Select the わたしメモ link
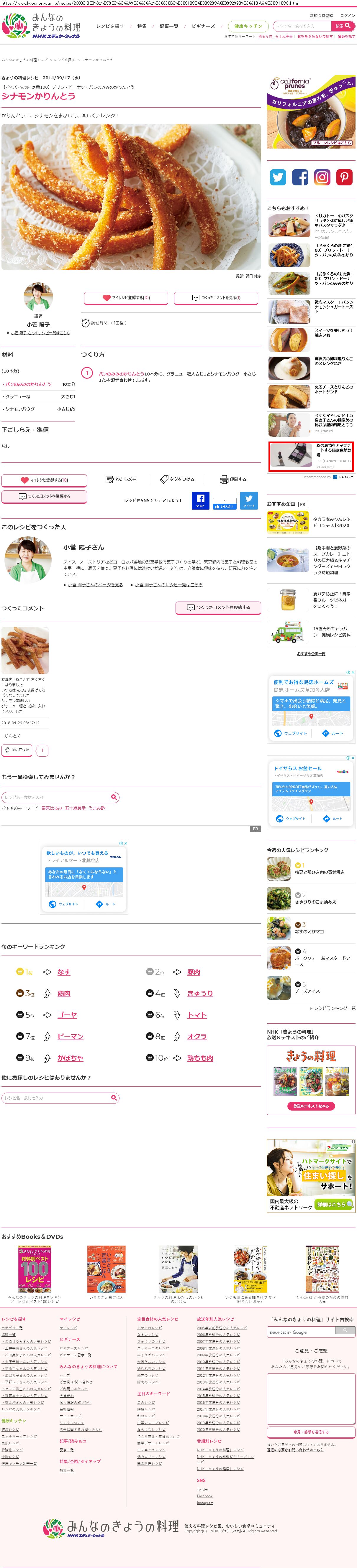Image resolution: width=357 pixels, height=1568 pixels. pyautogui.click(x=121, y=479)
